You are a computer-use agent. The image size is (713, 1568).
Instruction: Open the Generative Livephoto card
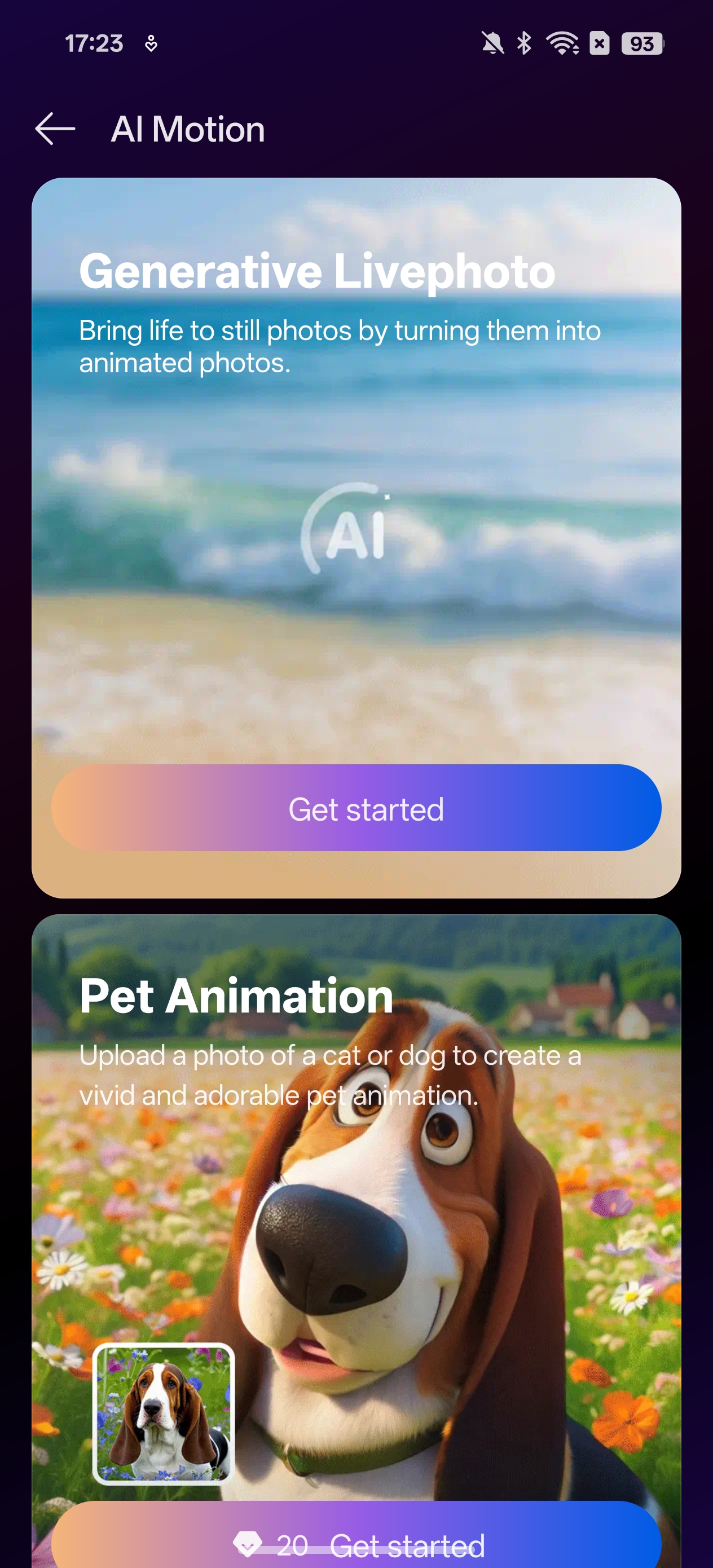[x=356, y=538]
